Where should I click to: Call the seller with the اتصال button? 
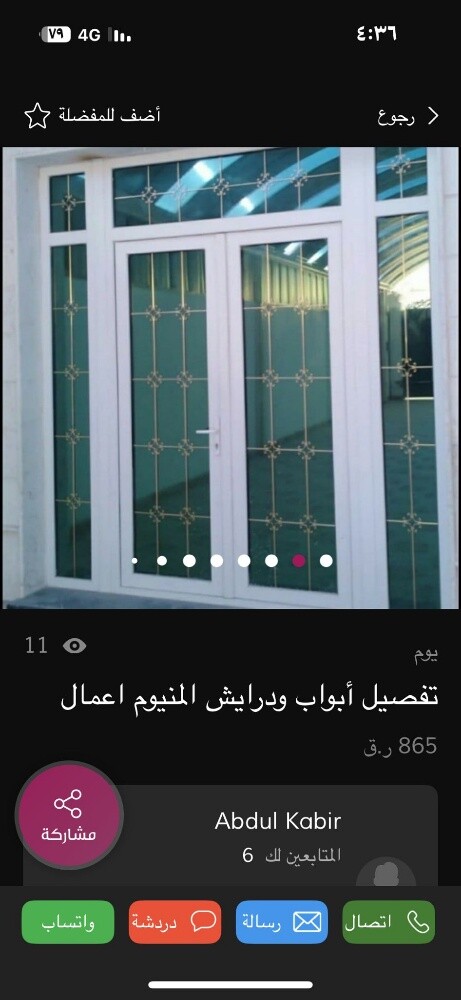(x=388, y=922)
